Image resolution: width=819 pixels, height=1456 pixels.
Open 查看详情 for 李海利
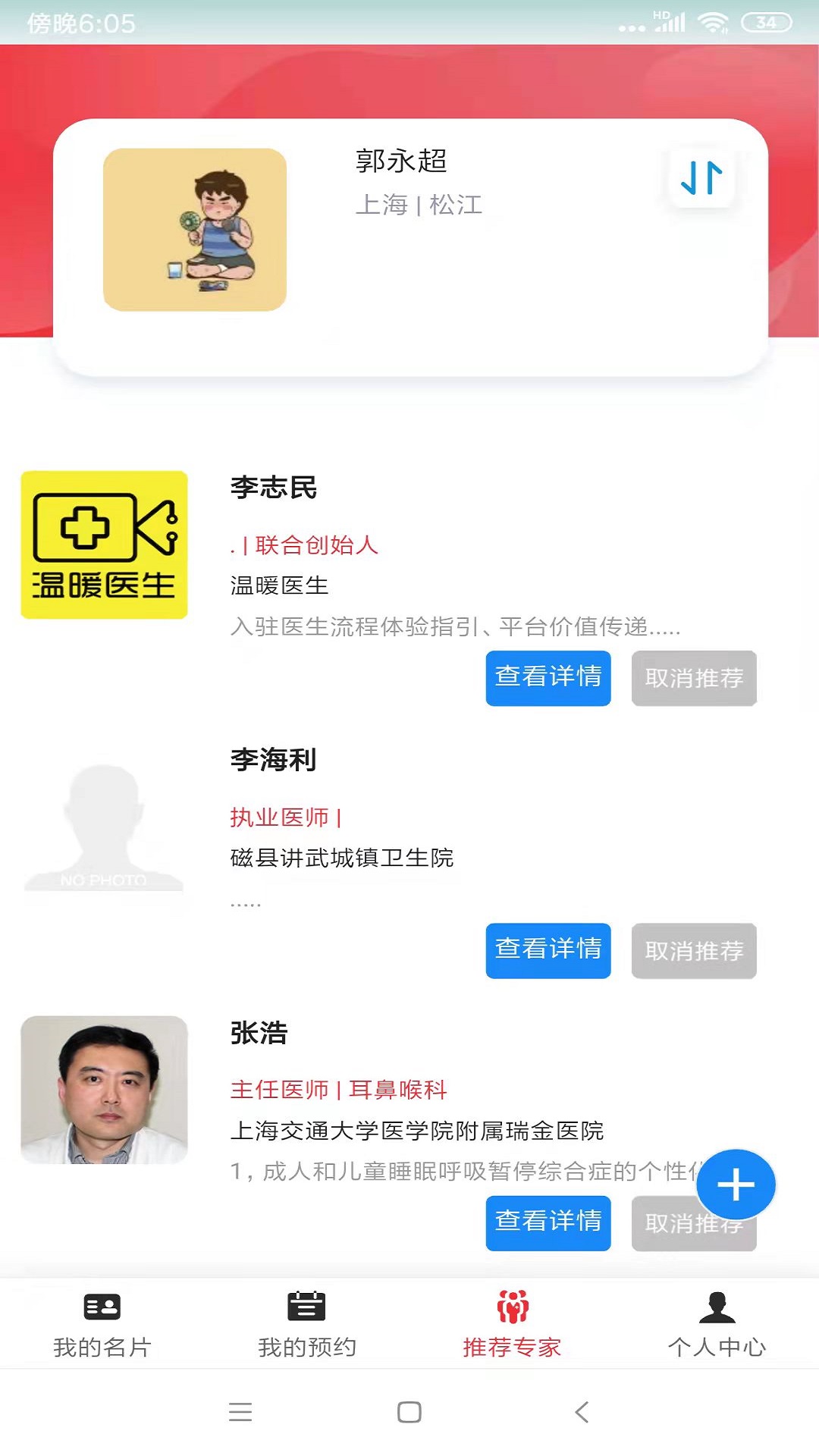coord(548,951)
